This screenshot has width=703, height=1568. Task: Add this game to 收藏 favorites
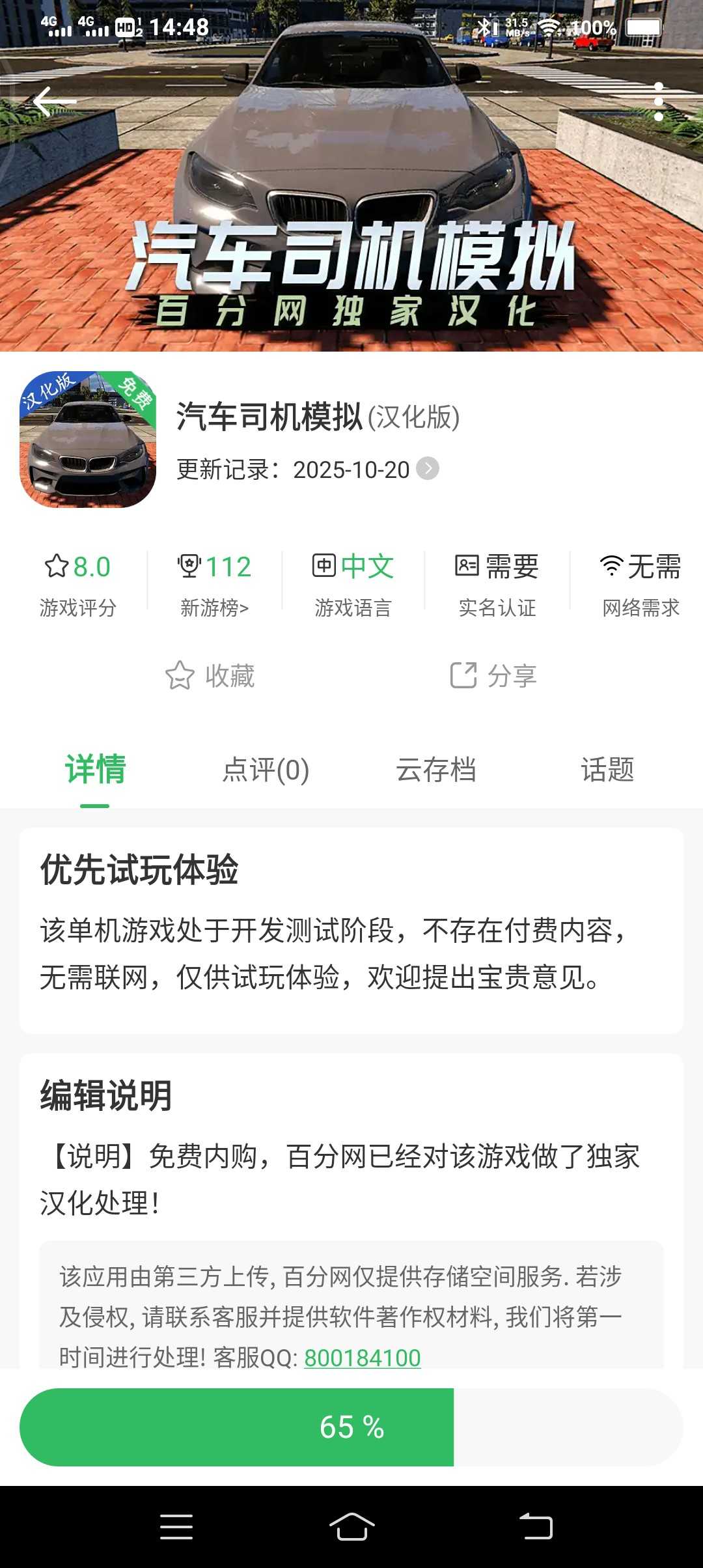click(210, 675)
